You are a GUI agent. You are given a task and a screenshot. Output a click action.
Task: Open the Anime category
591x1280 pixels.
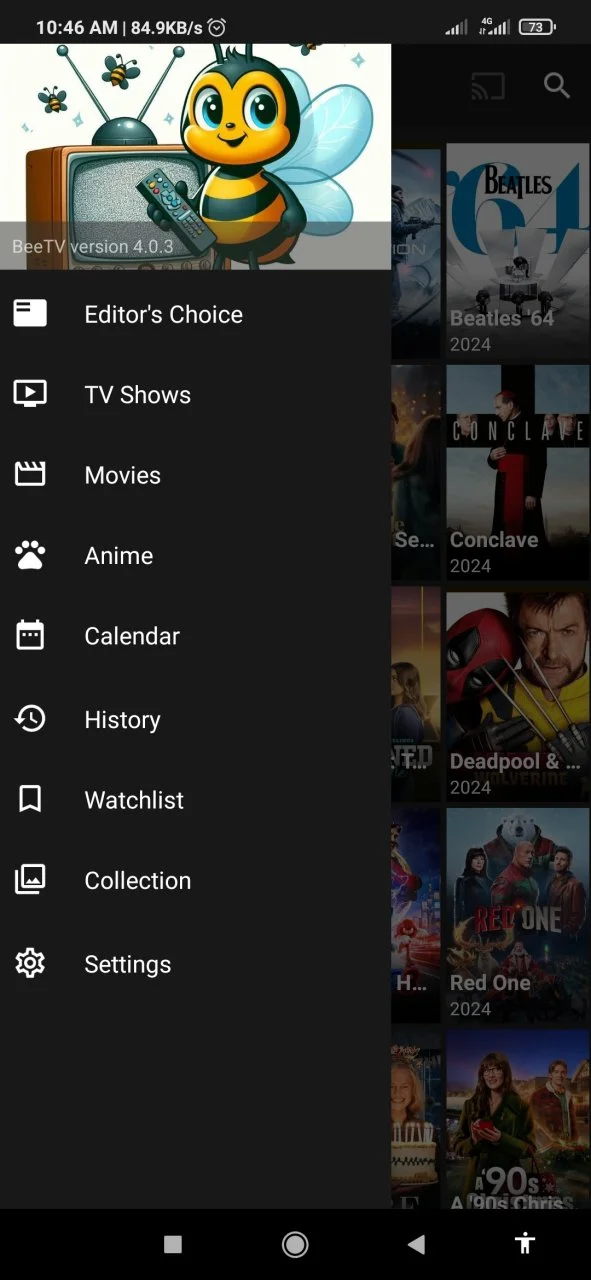tap(195, 556)
